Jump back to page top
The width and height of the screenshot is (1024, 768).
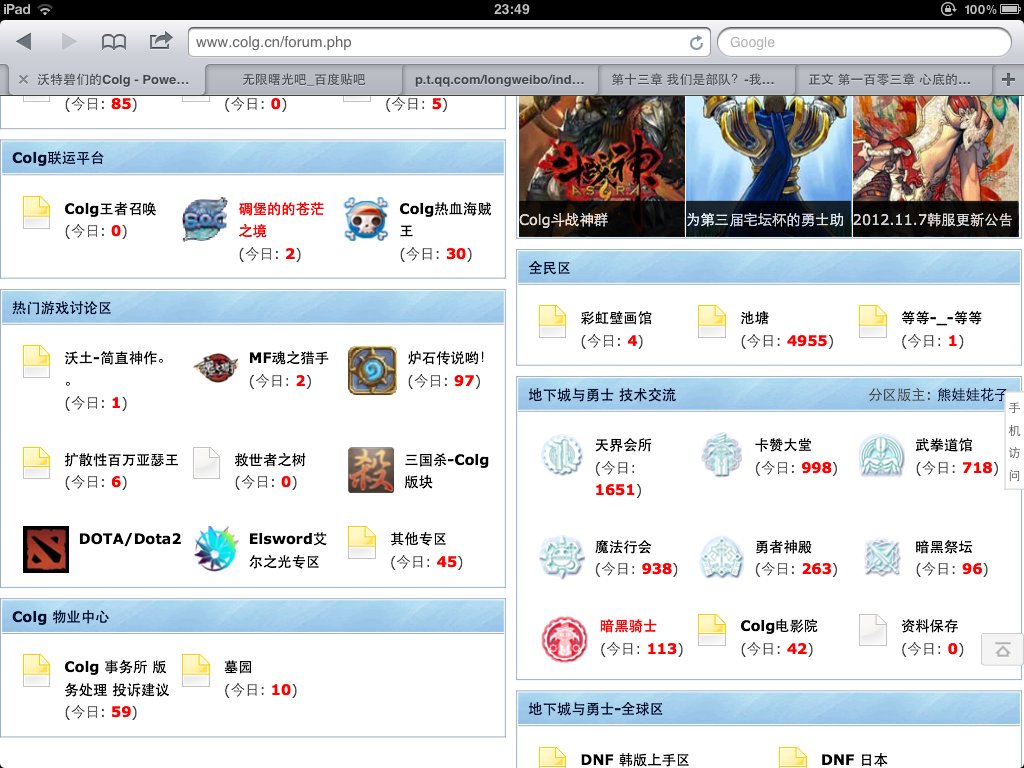click(x=1002, y=649)
